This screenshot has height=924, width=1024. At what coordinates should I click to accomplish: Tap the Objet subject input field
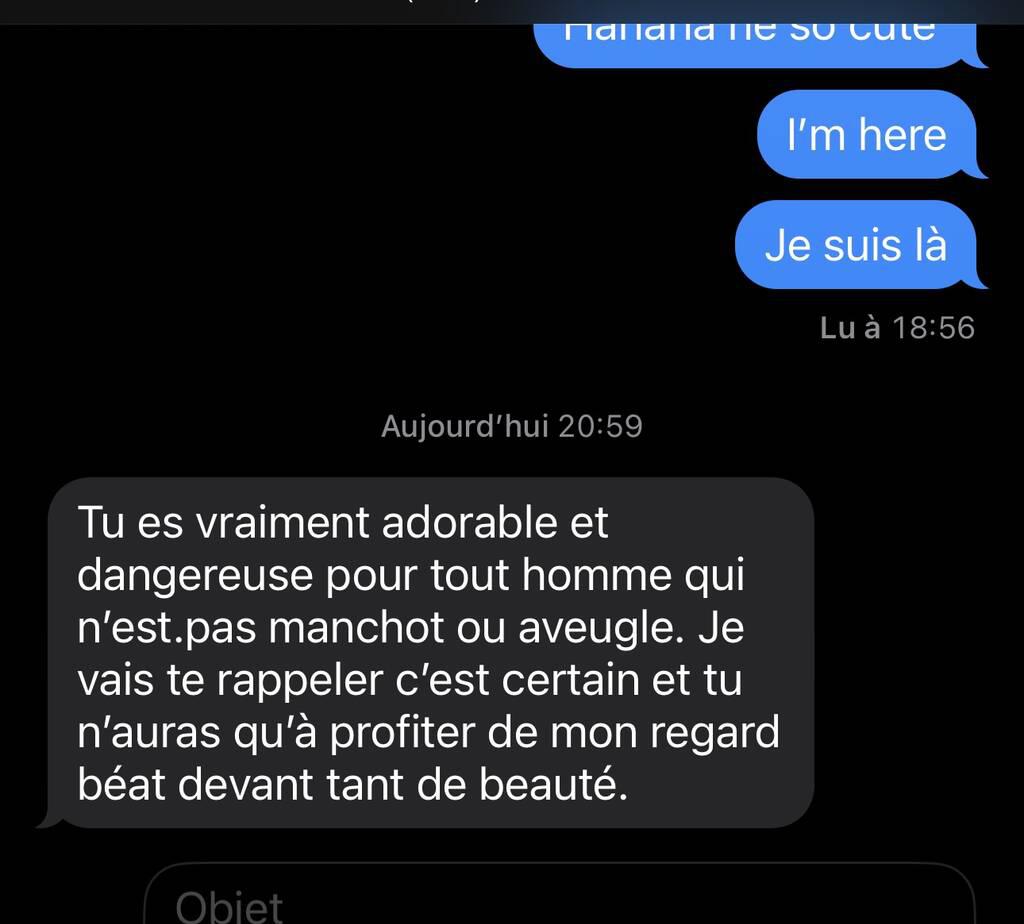point(560,902)
